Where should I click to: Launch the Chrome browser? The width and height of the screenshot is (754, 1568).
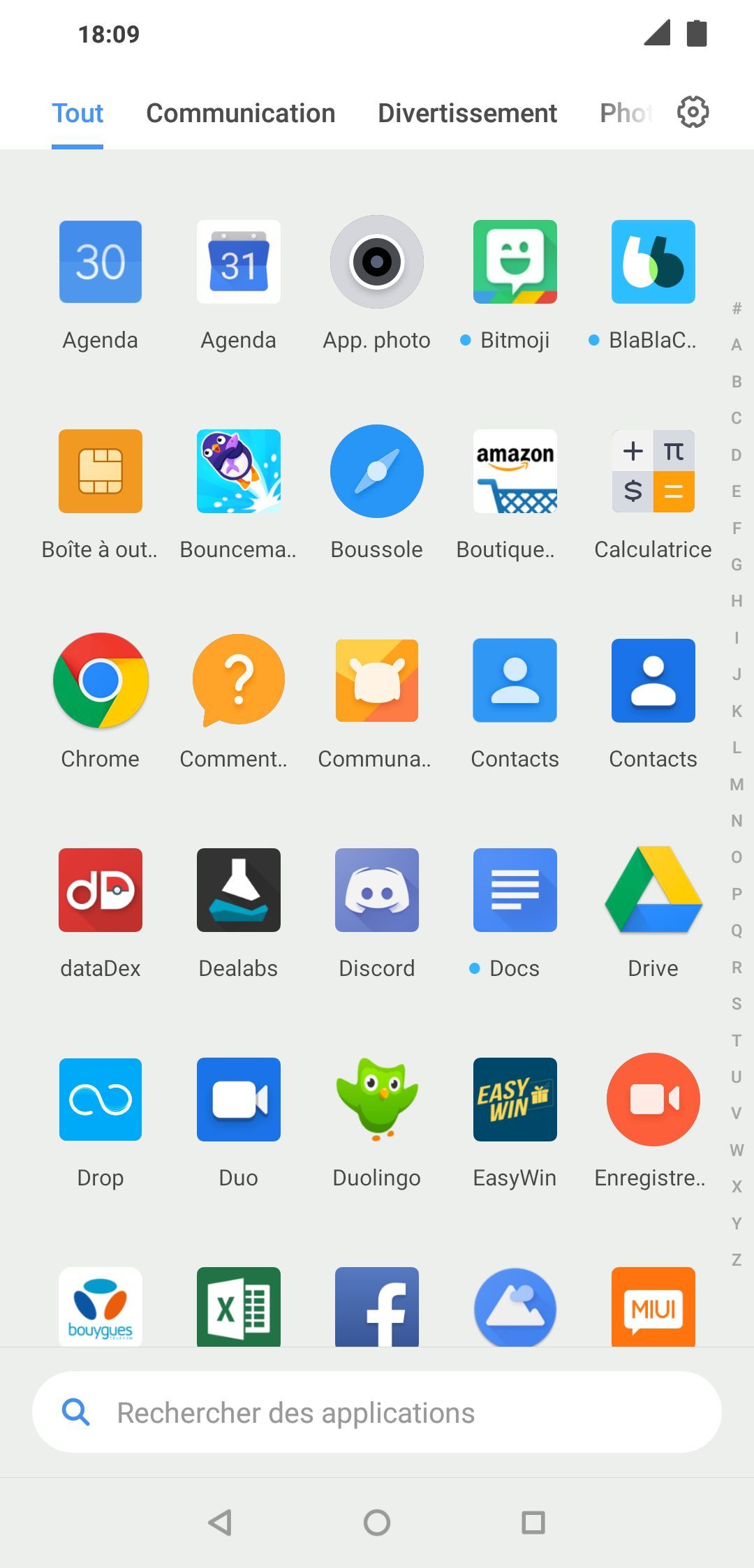pyautogui.click(x=101, y=681)
